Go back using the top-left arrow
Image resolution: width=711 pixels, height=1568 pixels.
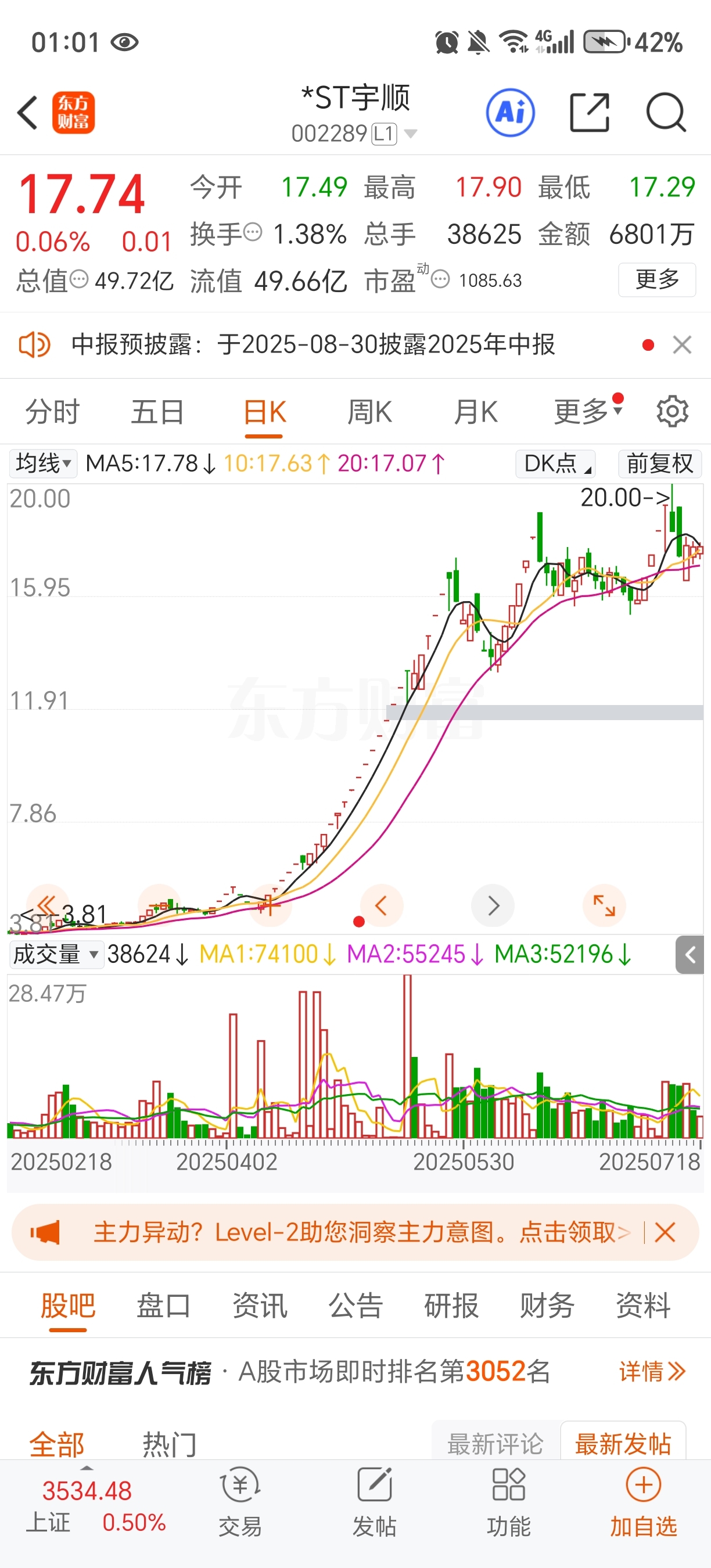[x=28, y=113]
